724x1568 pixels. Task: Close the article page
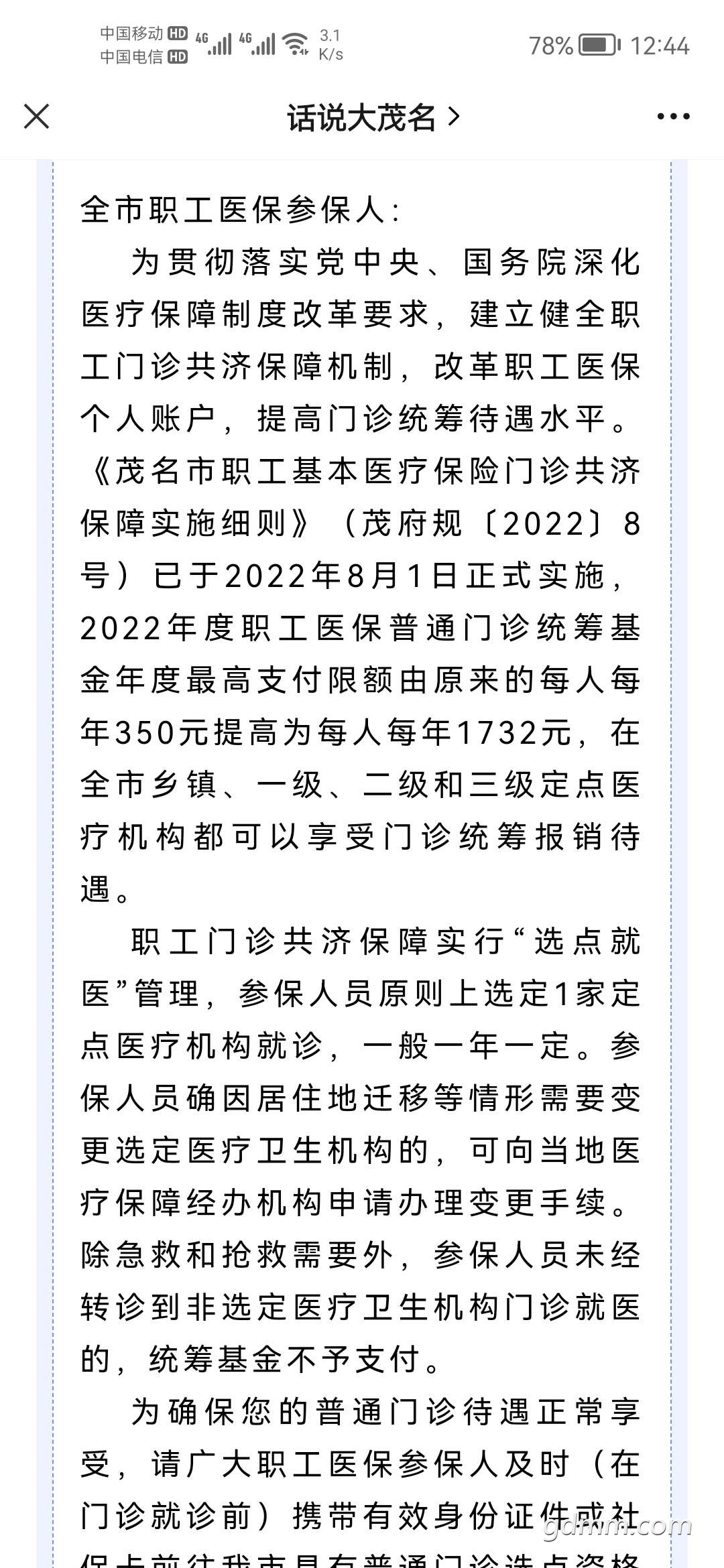36,117
